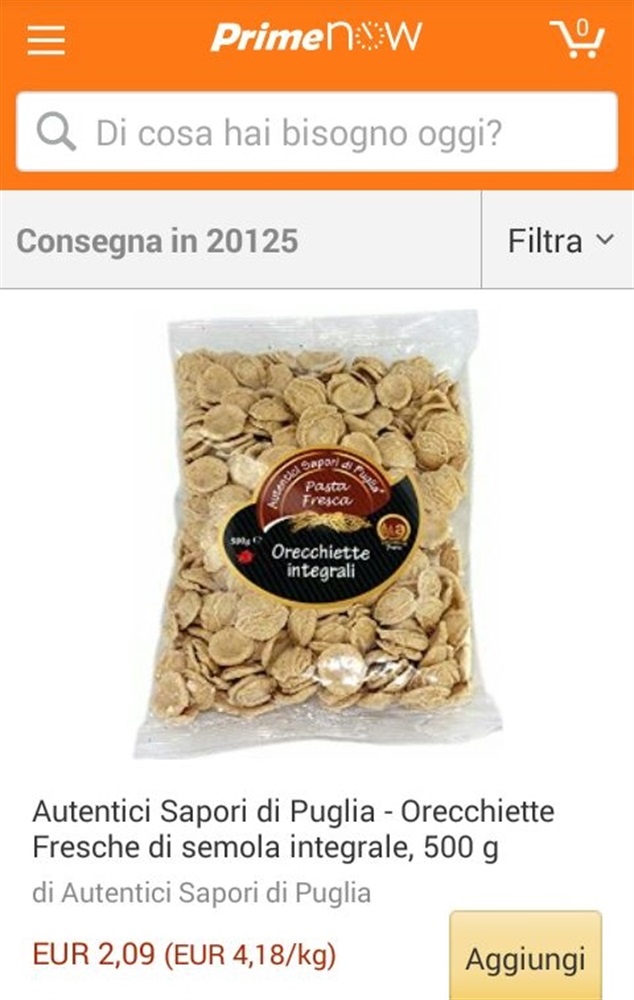The width and height of the screenshot is (634, 1000).
Task: Open the Orecchiette integrali product image
Action: pyautogui.click(x=318, y=535)
